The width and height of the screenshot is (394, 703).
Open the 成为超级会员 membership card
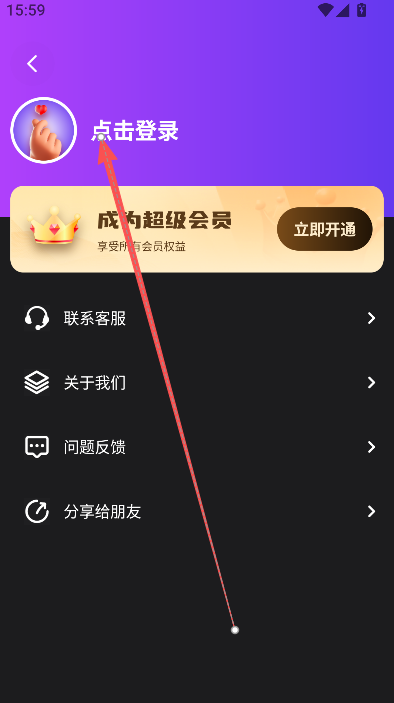[x=197, y=229]
